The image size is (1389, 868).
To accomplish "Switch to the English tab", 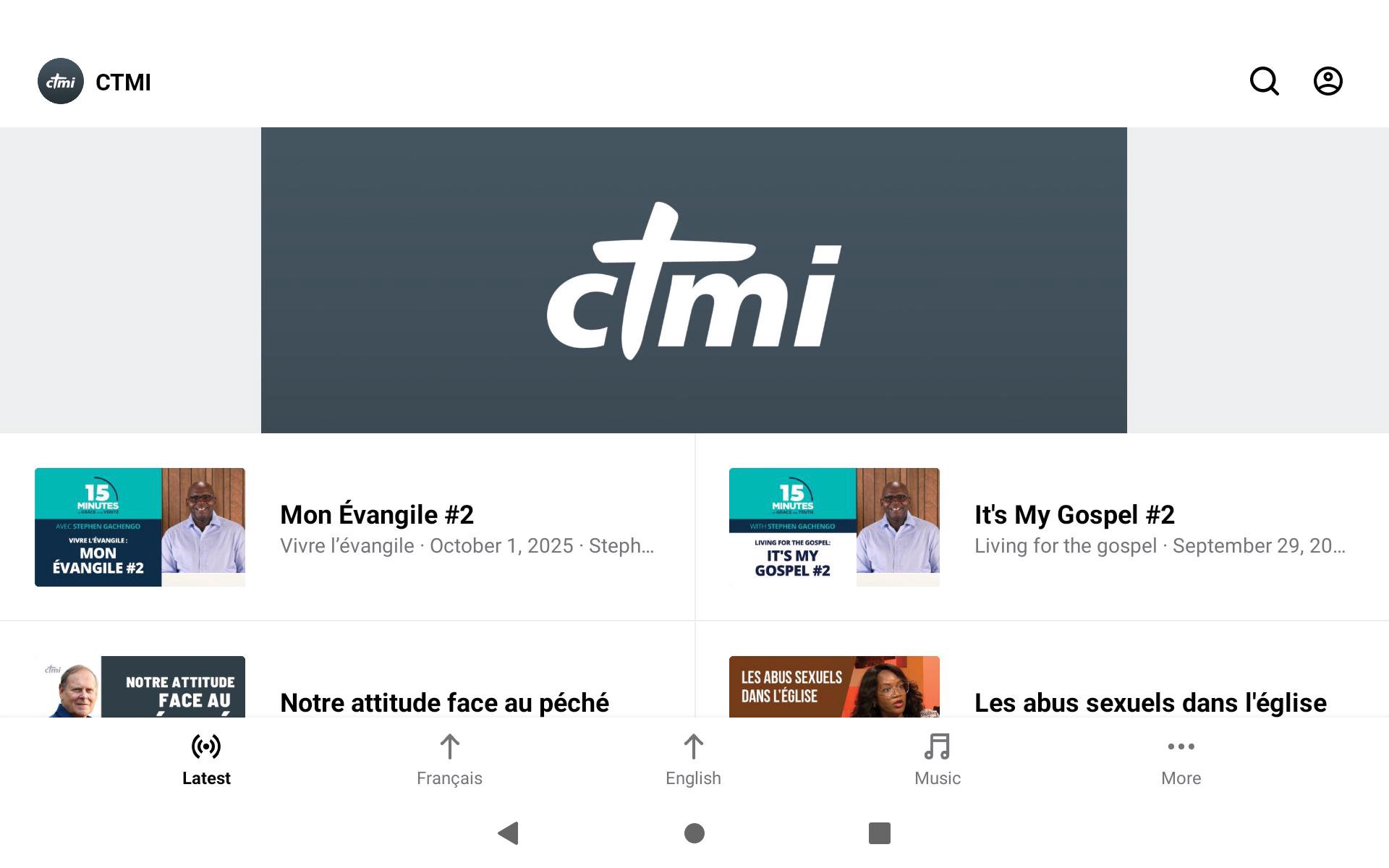I will (x=693, y=759).
